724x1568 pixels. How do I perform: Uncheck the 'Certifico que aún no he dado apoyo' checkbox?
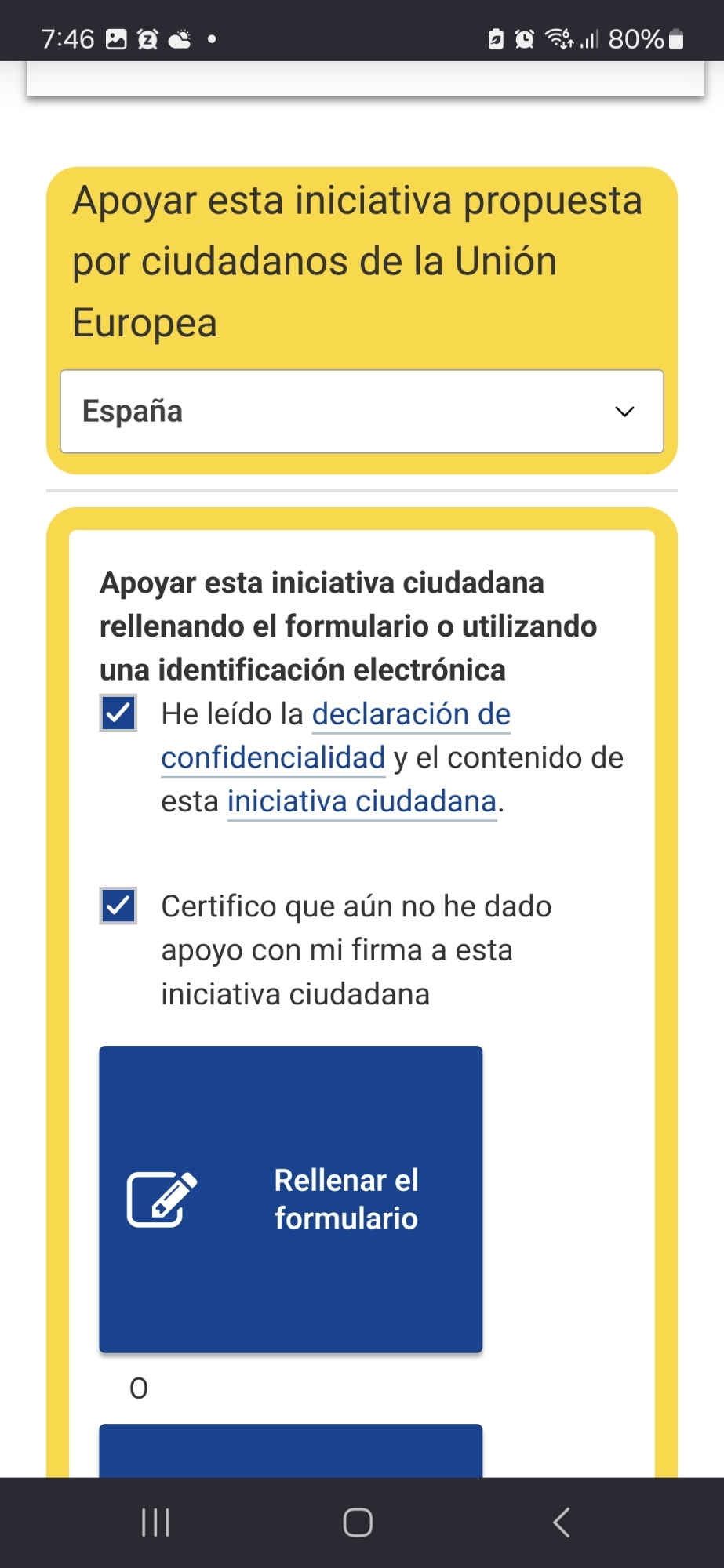tap(118, 906)
